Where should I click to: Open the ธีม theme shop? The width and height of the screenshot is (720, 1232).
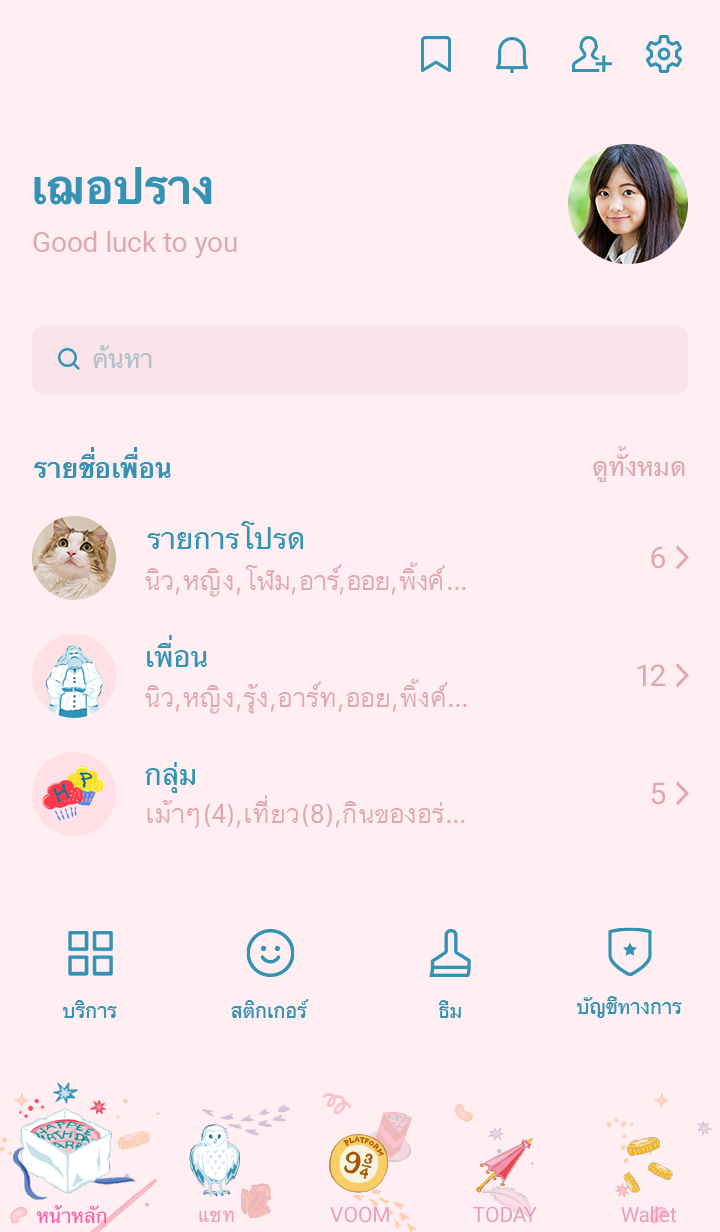[450, 972]
